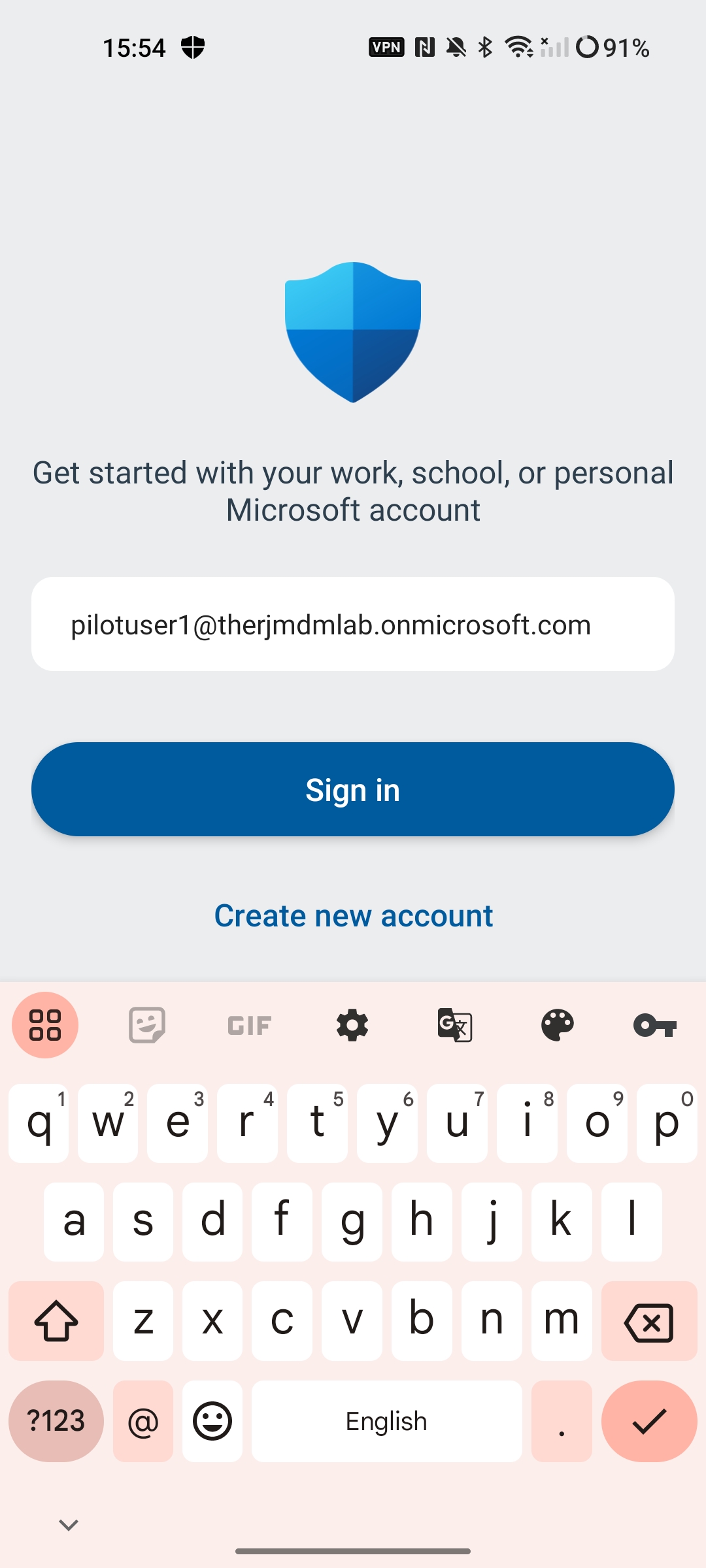Open keyboard settings gear
Viewport: 706px width, 1568px height.
click(352, 1025)
